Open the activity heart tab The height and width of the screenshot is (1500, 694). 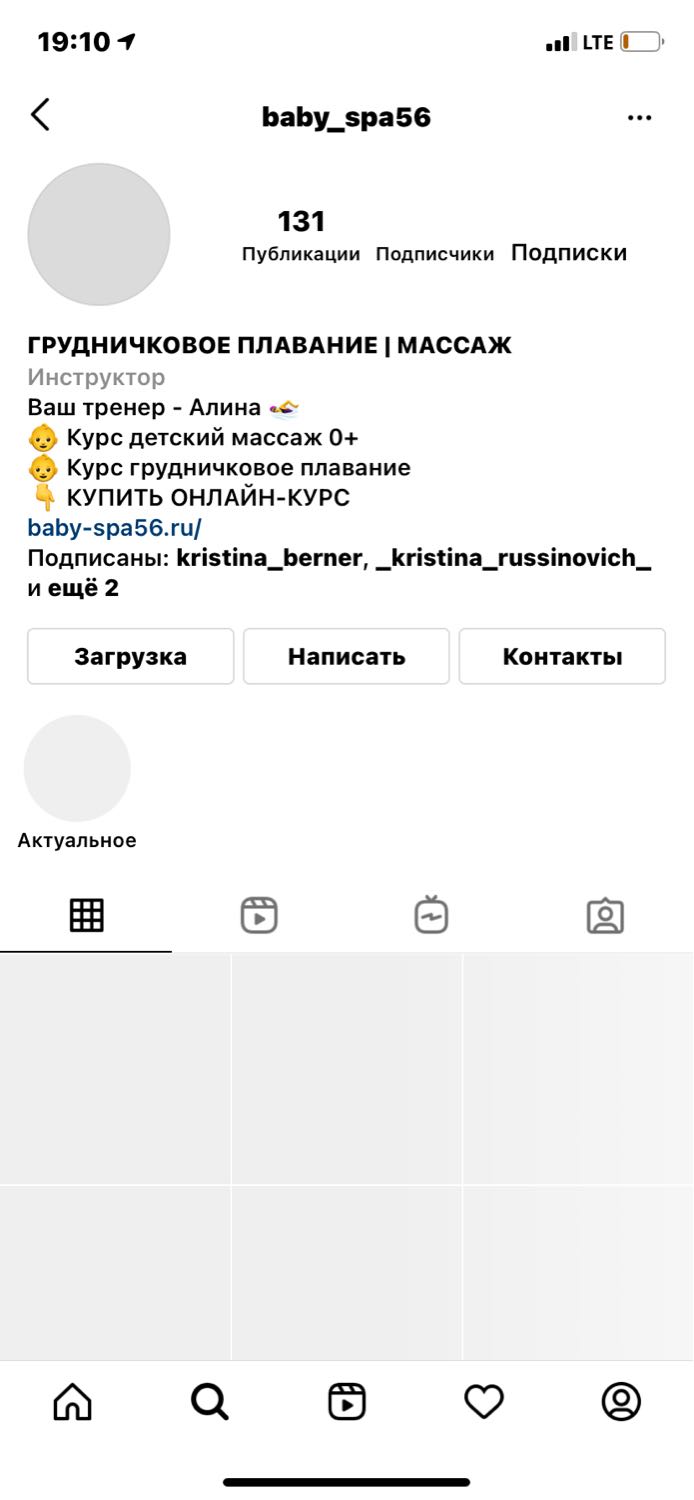(484, 1401)
